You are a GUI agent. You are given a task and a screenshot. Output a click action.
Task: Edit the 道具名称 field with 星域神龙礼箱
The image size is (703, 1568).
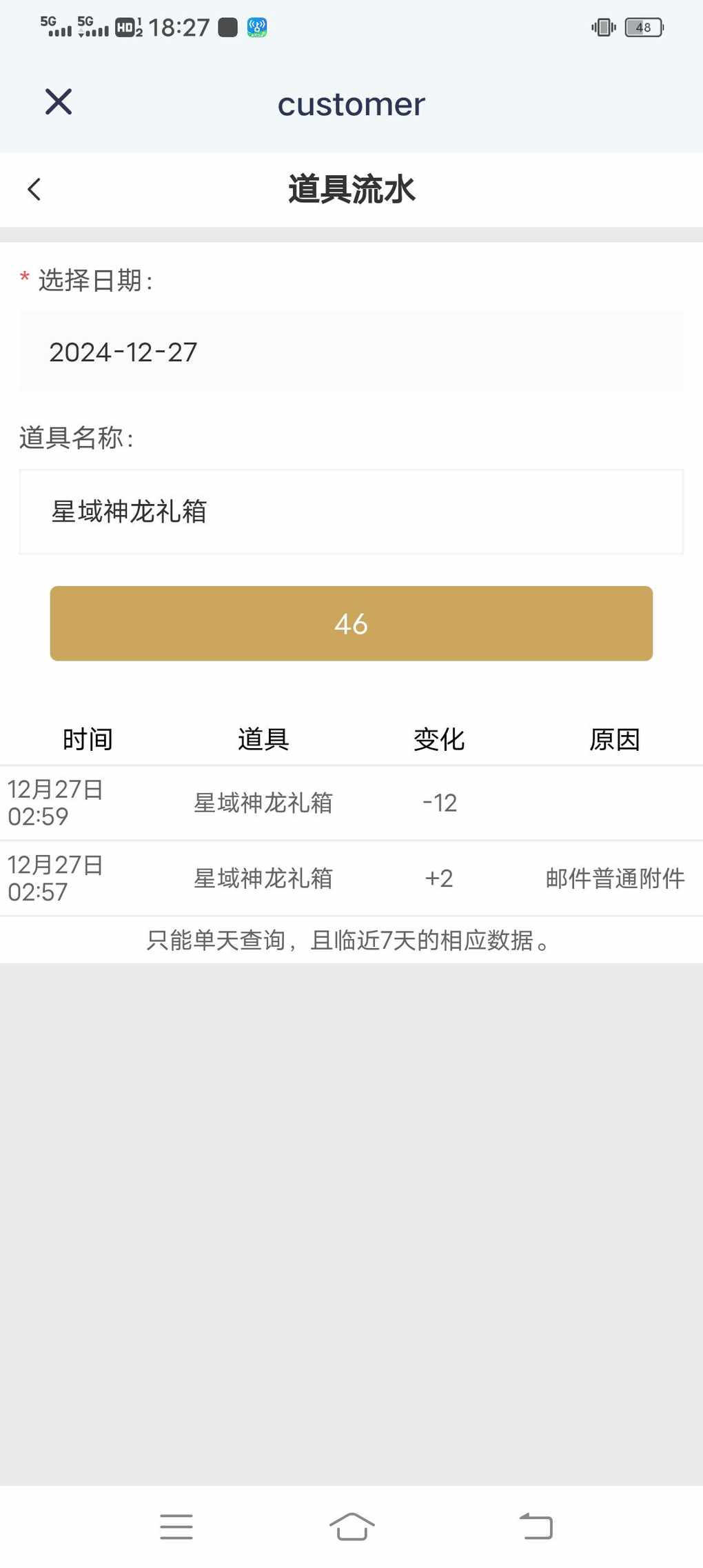(x=351, y=512)
